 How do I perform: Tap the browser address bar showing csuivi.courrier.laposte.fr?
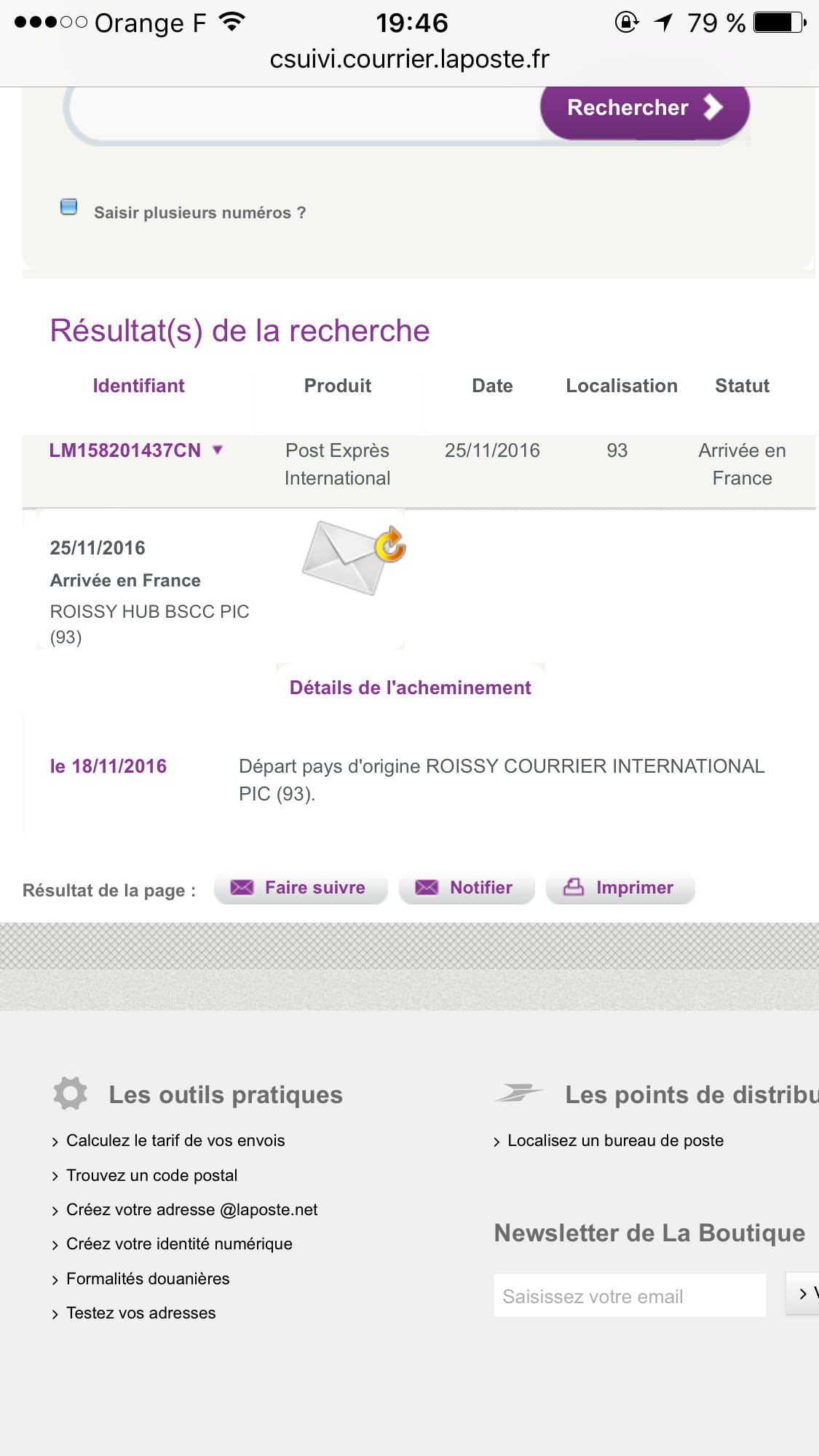409,59
